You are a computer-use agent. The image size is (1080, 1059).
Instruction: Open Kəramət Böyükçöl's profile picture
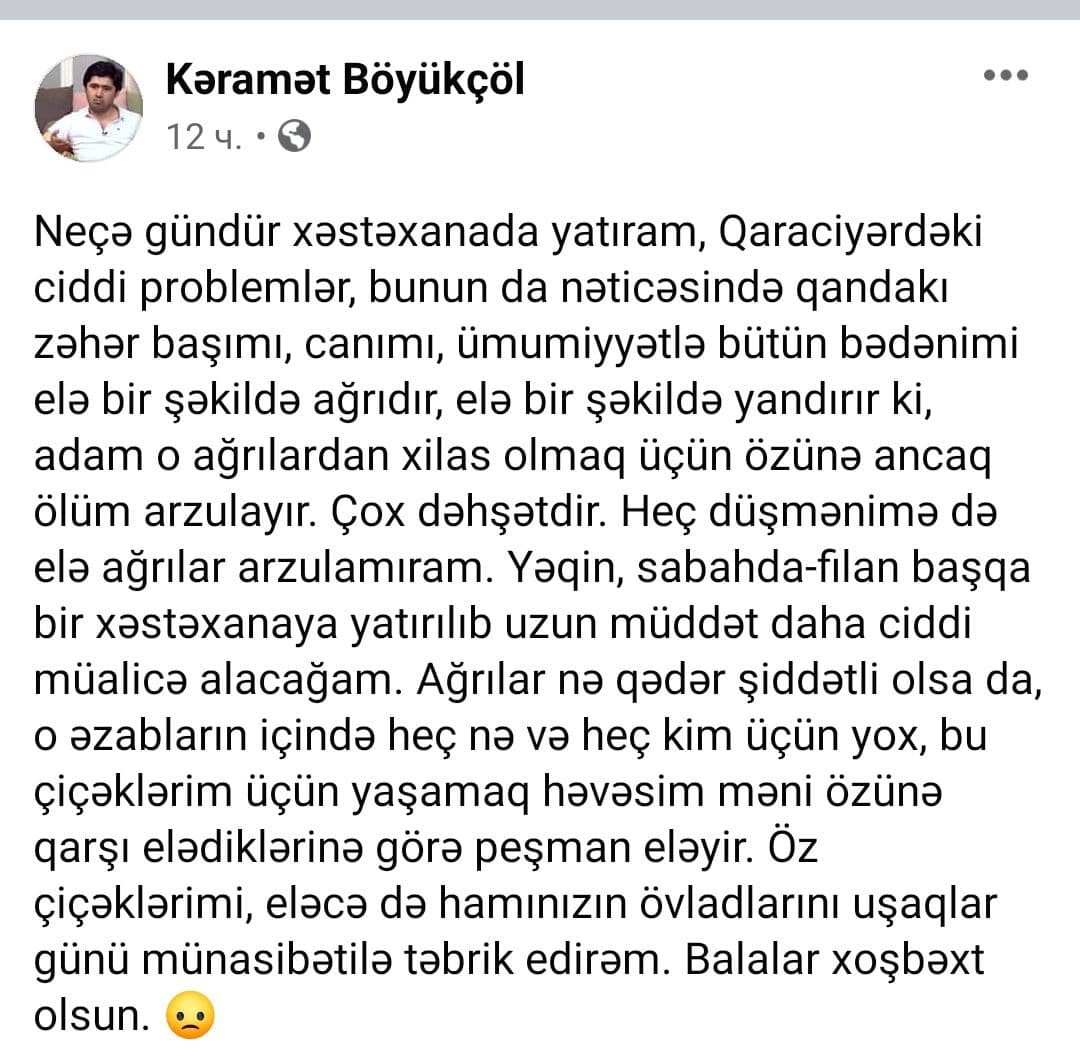(x=88, y=108)
